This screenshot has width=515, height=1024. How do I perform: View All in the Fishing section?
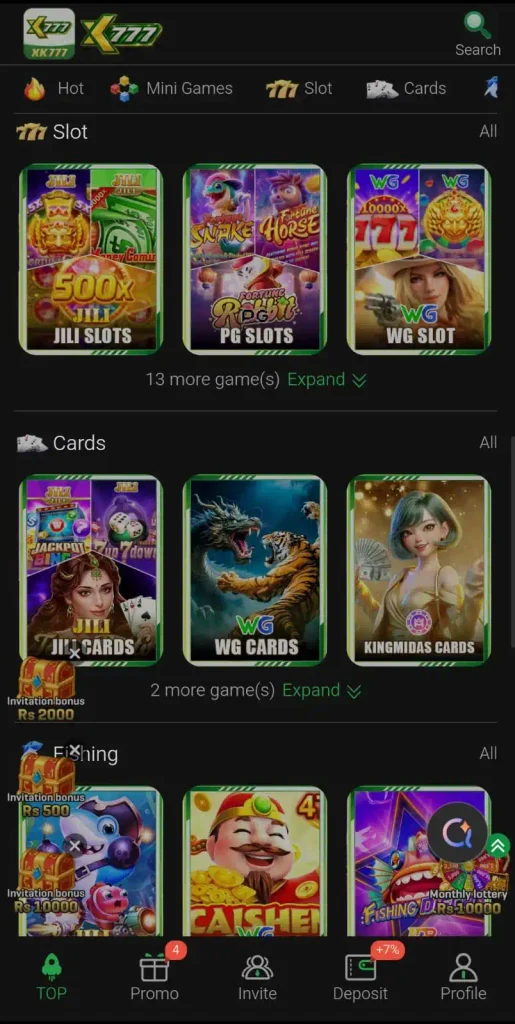coord(488,753)
